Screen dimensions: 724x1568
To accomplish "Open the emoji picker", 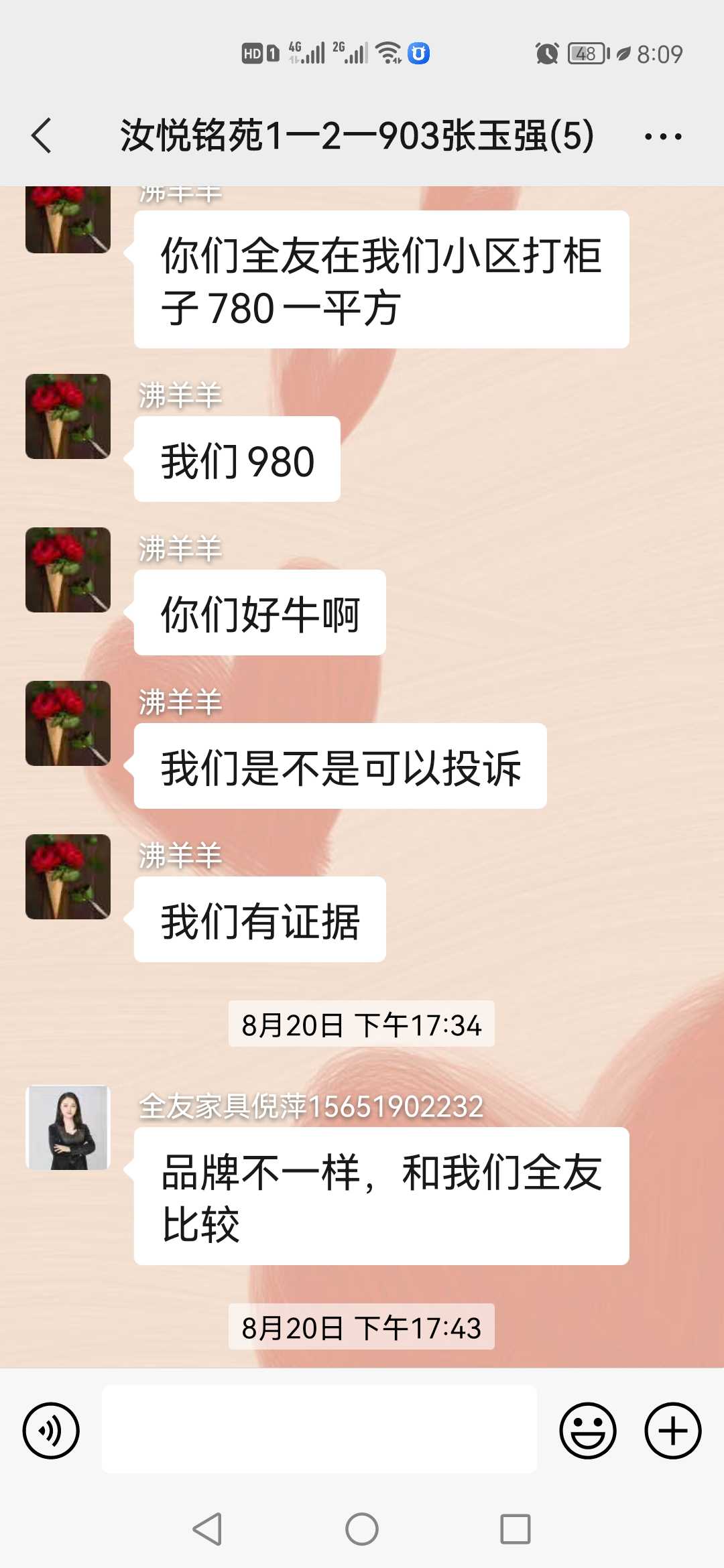I will [587, 1430].
